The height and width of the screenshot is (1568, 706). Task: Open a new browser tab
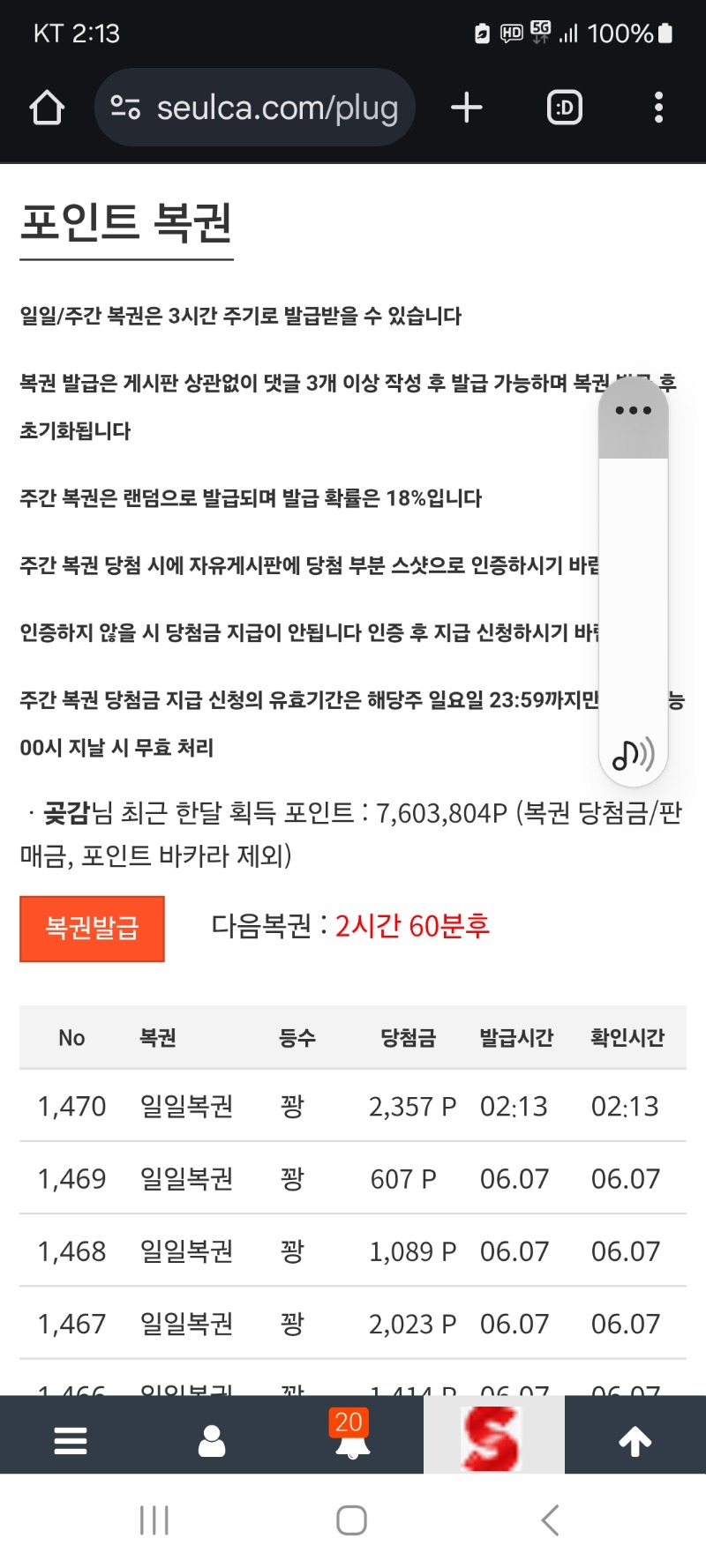467,108
